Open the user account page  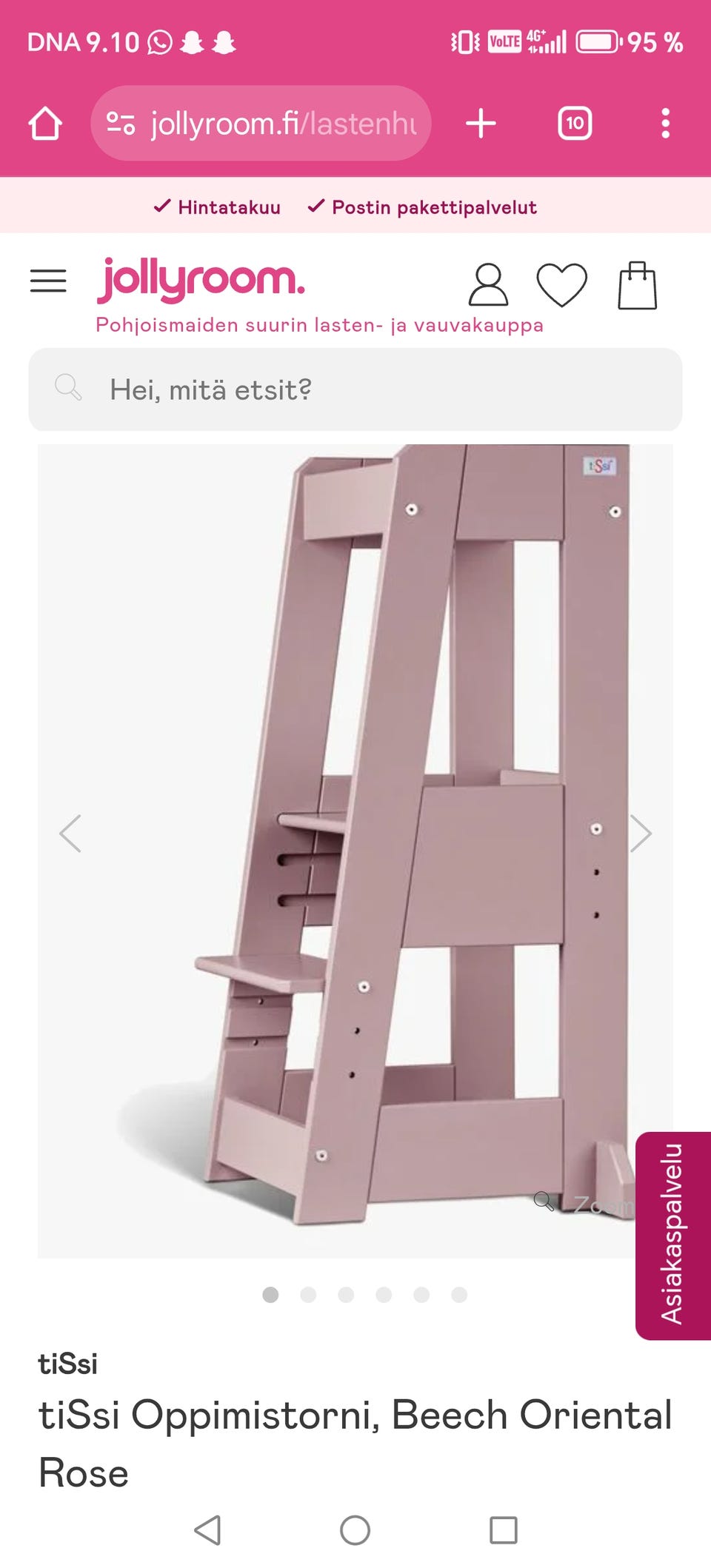tap(488, 284)
